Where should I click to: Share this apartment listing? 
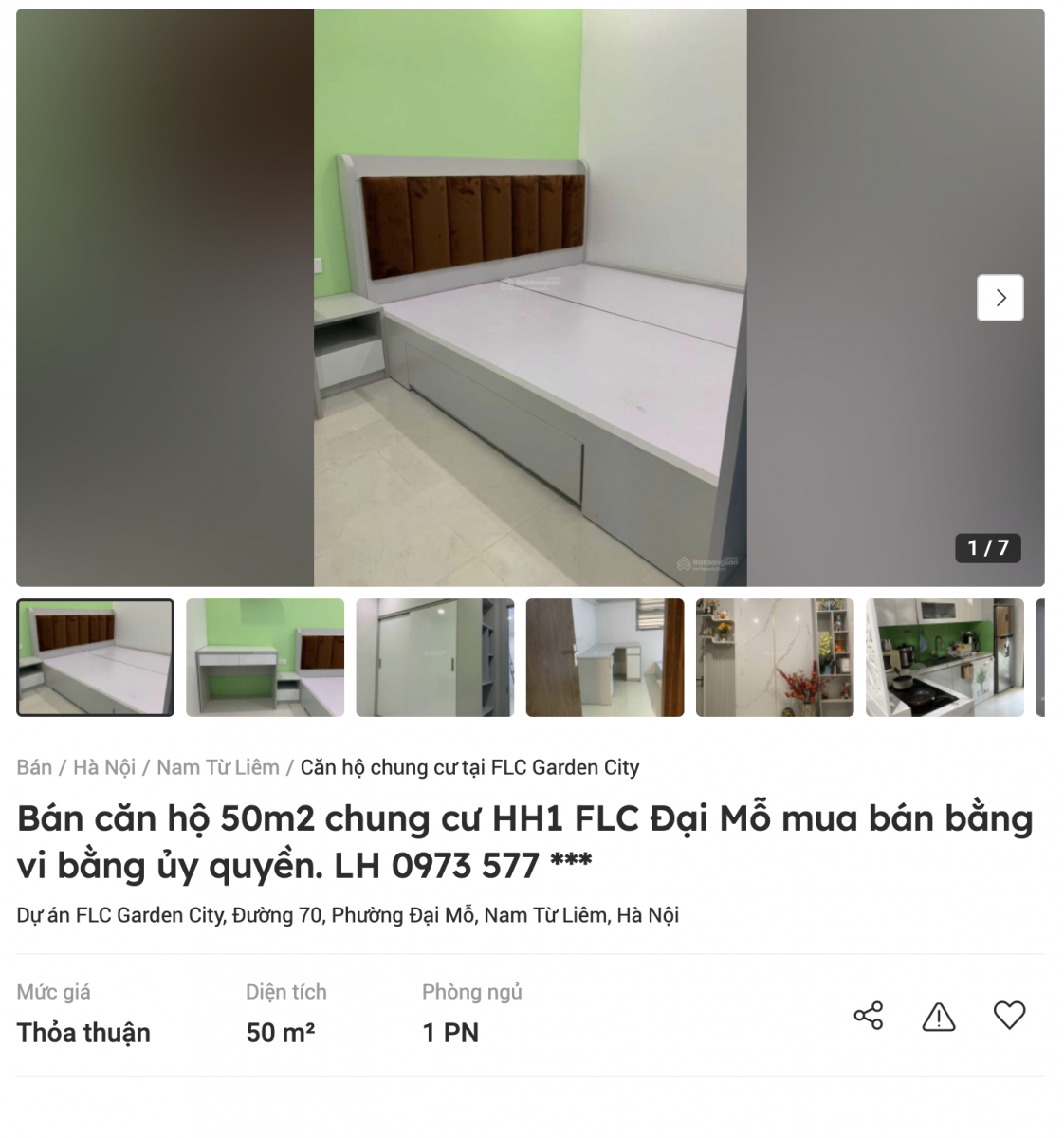tap(868, 1016)
